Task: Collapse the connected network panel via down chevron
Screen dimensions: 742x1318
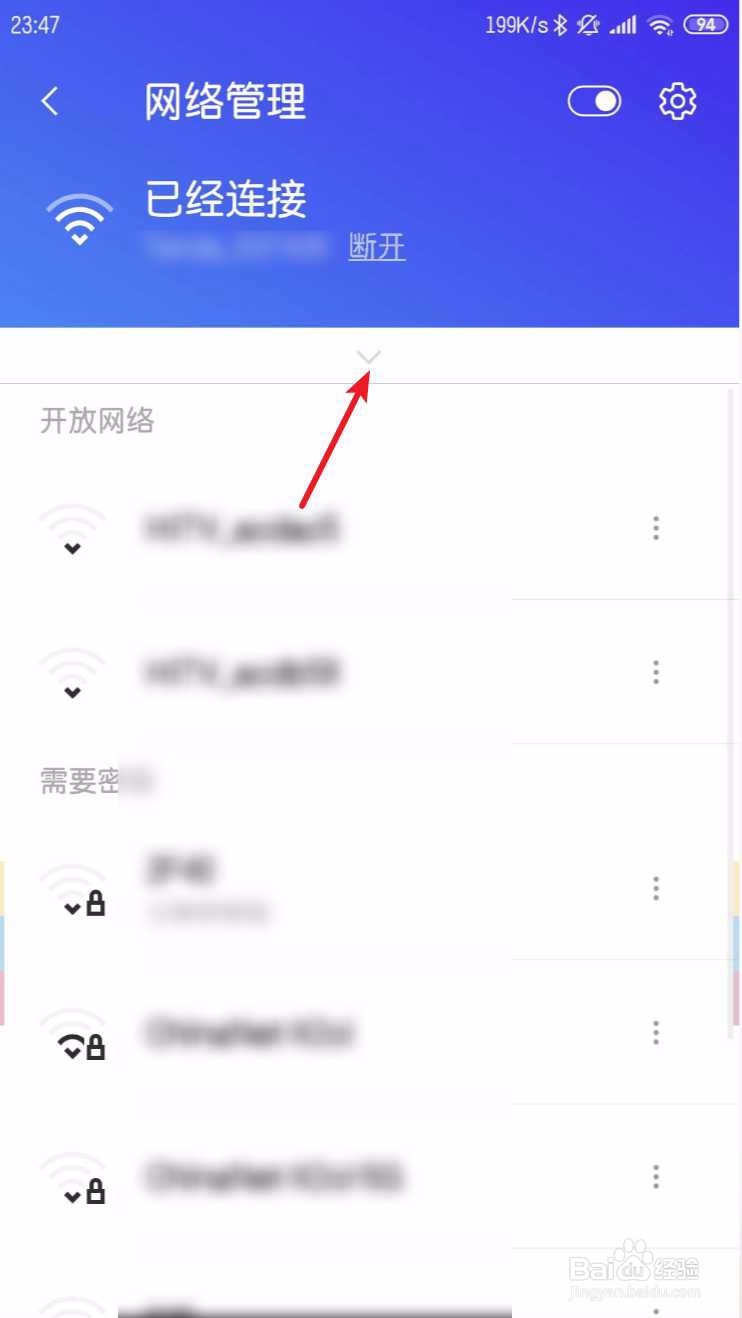Action: (x=369, y=356)
